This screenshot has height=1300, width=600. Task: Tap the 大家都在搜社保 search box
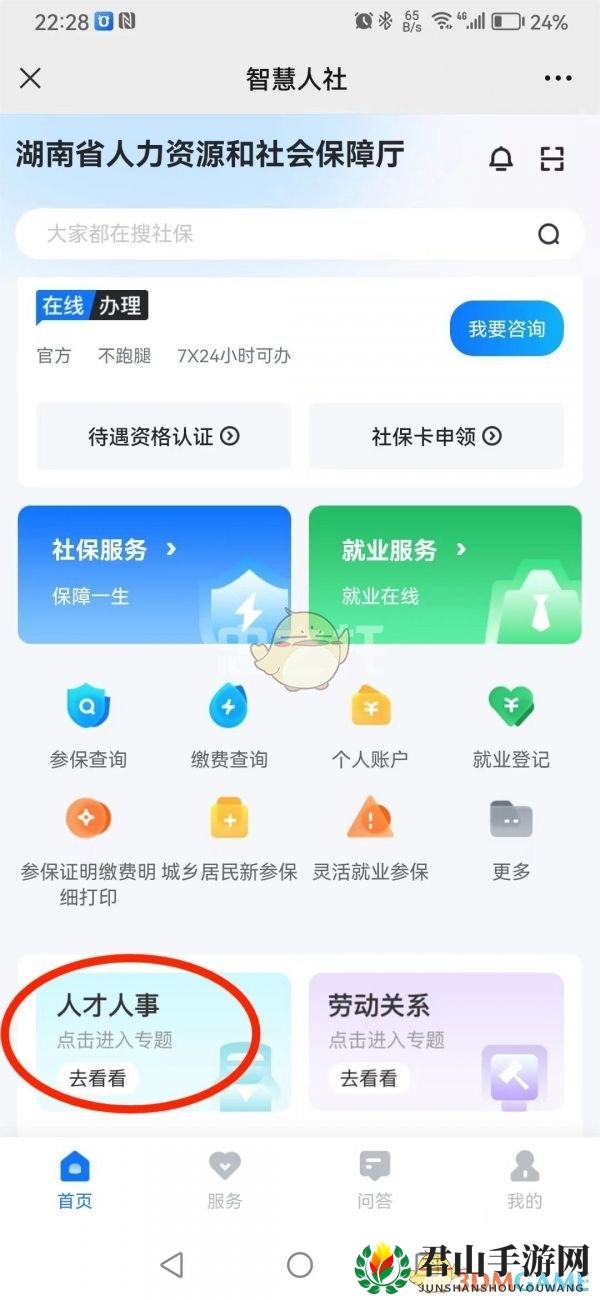[280, 234]
